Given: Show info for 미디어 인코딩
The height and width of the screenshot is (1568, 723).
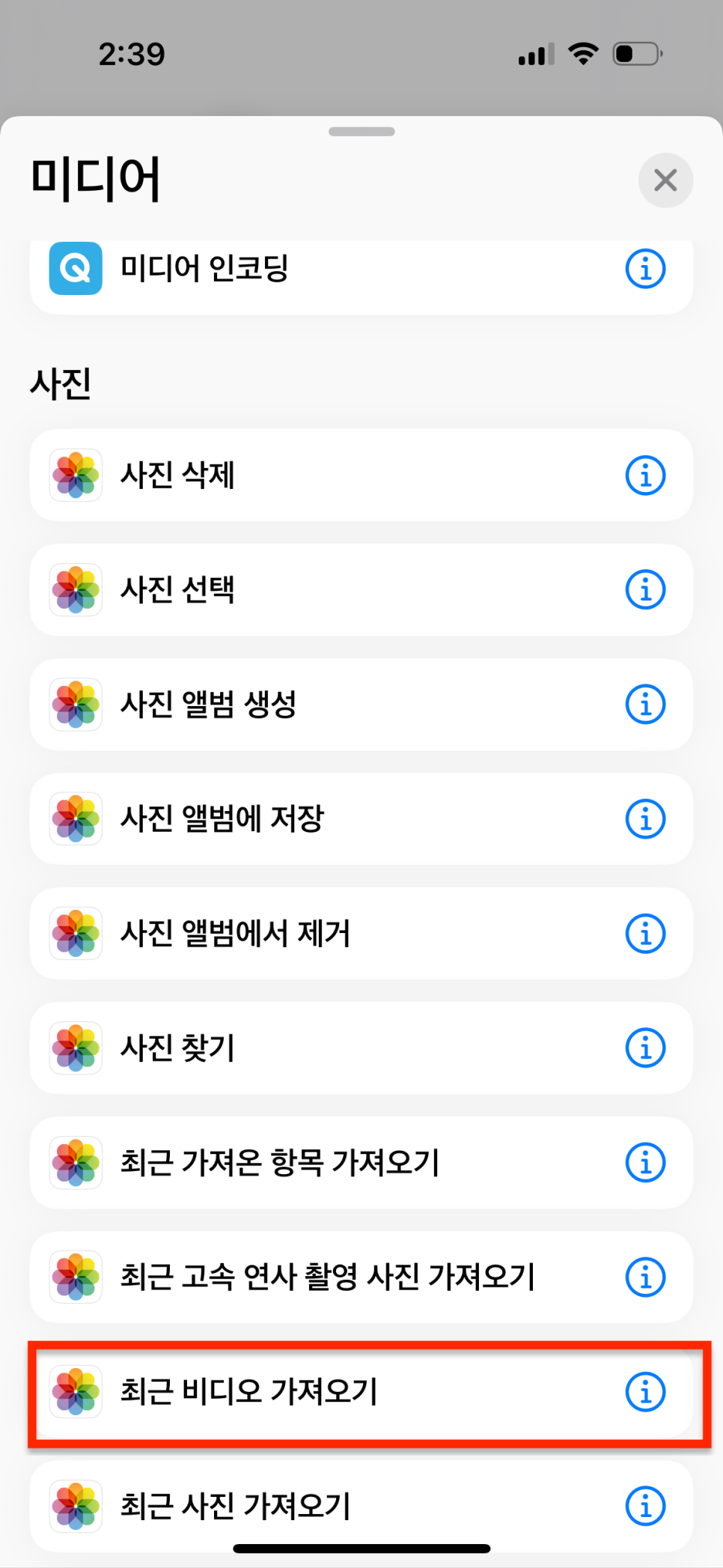Looking at the screenshot, I should [645, 268].
